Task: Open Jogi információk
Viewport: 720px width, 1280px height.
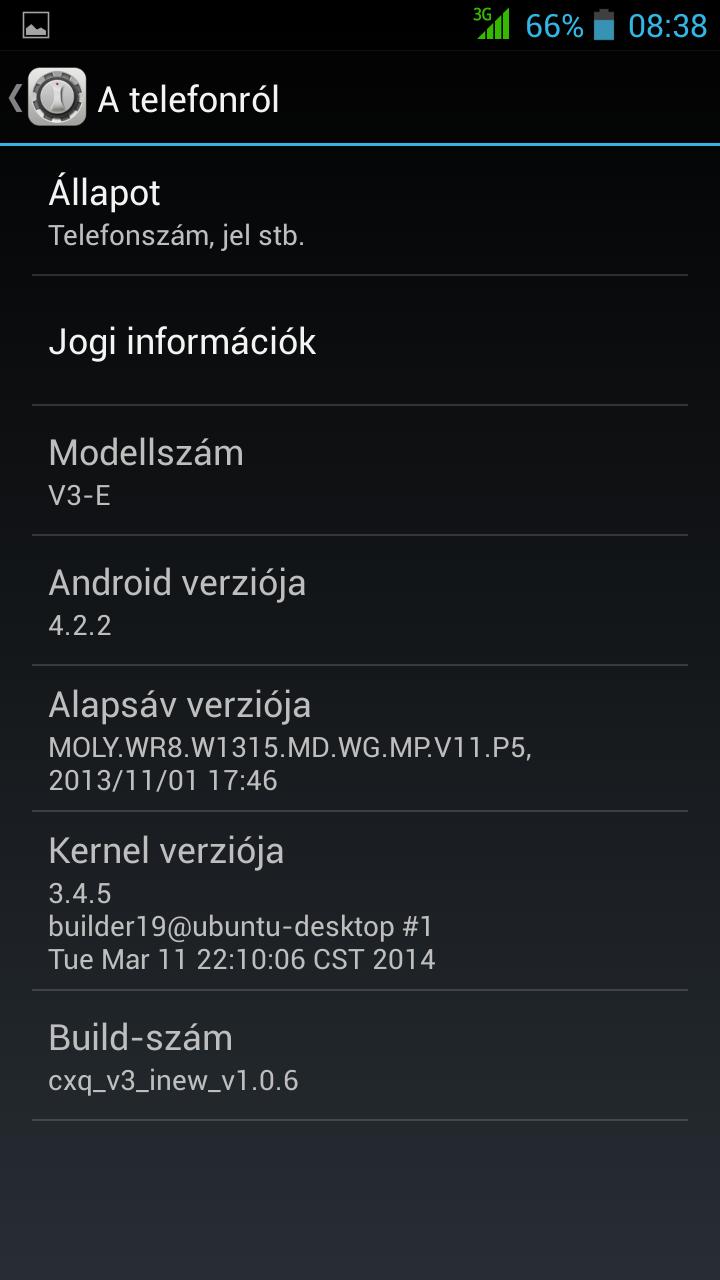Action: pos(360,341)
